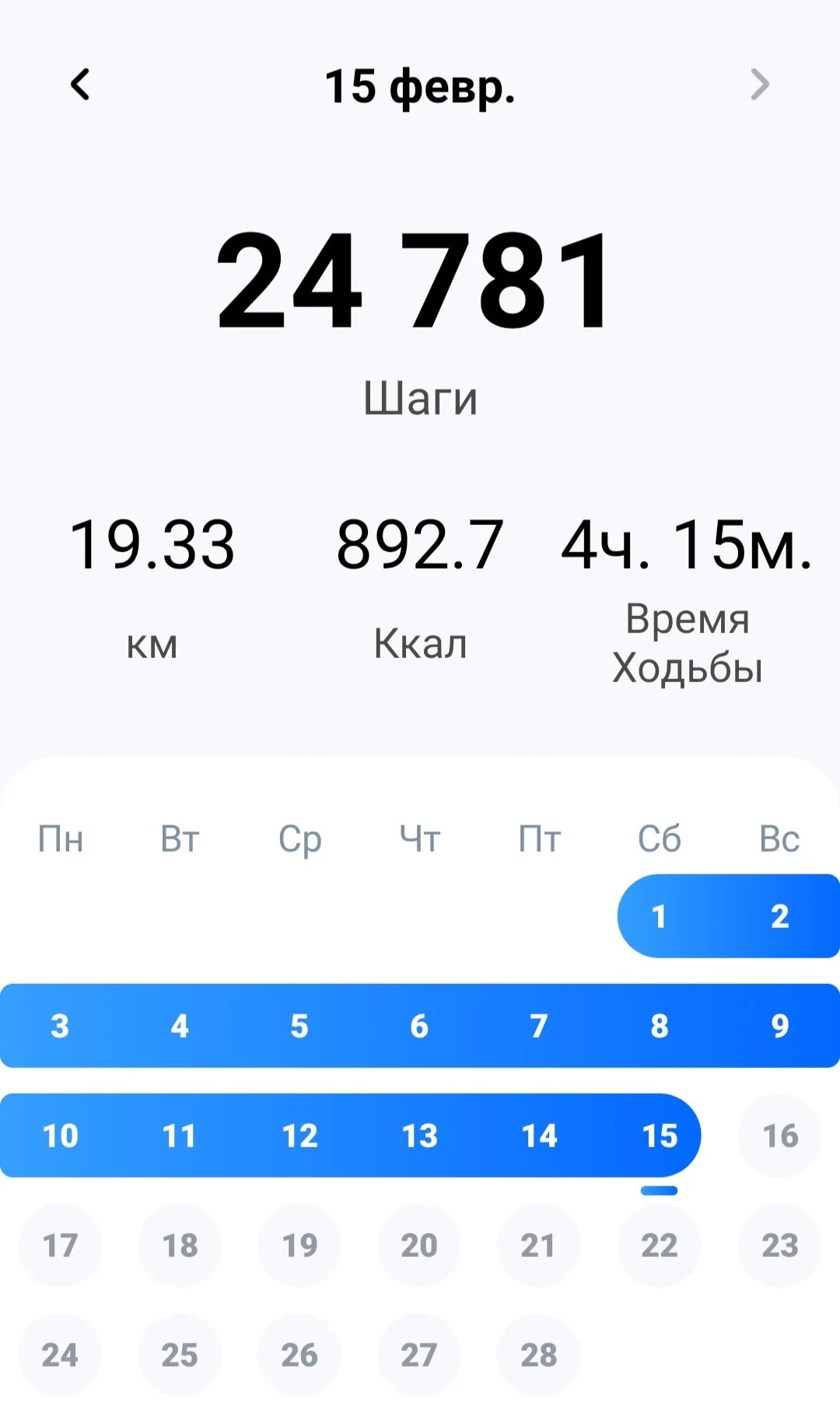The height and width of the screenshot is (1407, 840).
Task: Select February 1 in the calendar
Action: 659,916
